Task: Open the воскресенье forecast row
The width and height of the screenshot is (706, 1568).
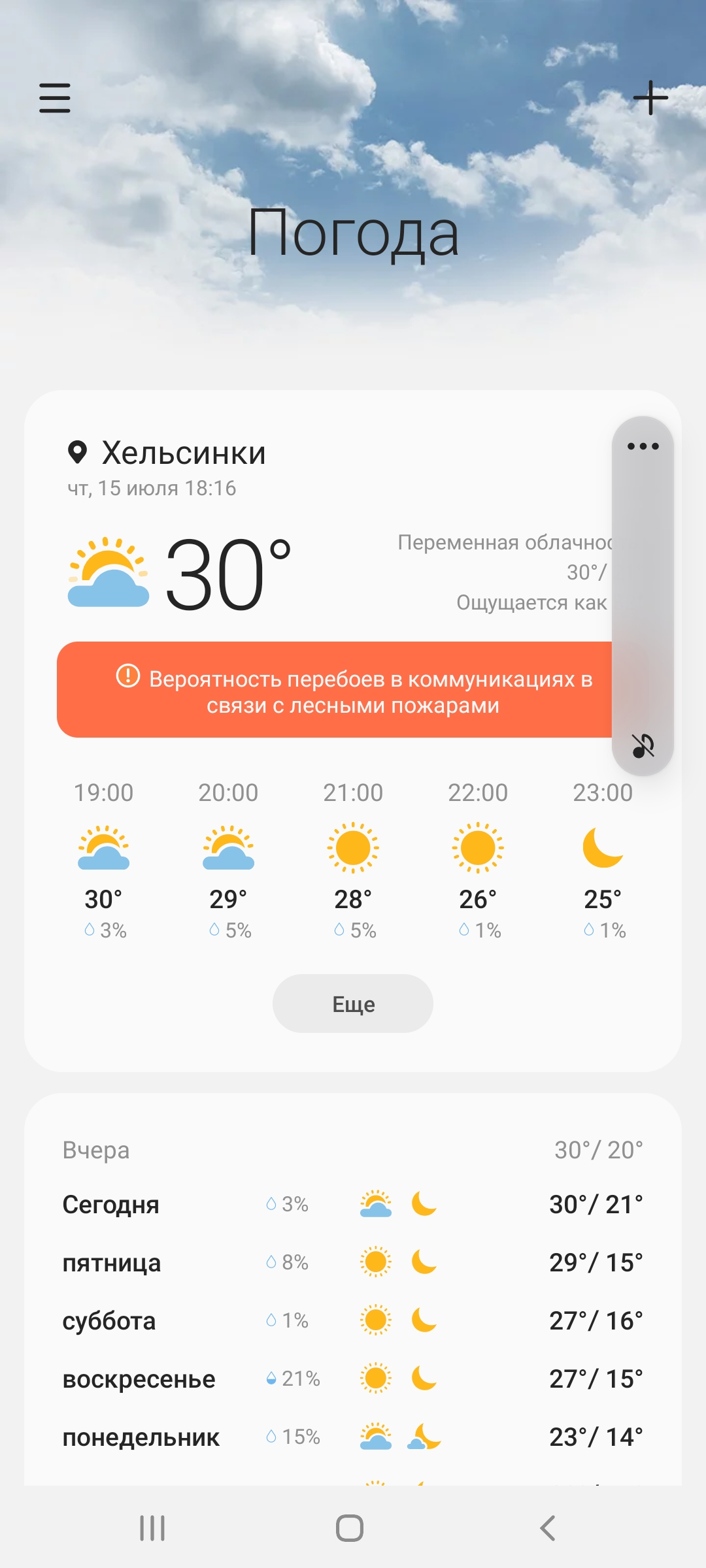Action: coord(353,1379)
